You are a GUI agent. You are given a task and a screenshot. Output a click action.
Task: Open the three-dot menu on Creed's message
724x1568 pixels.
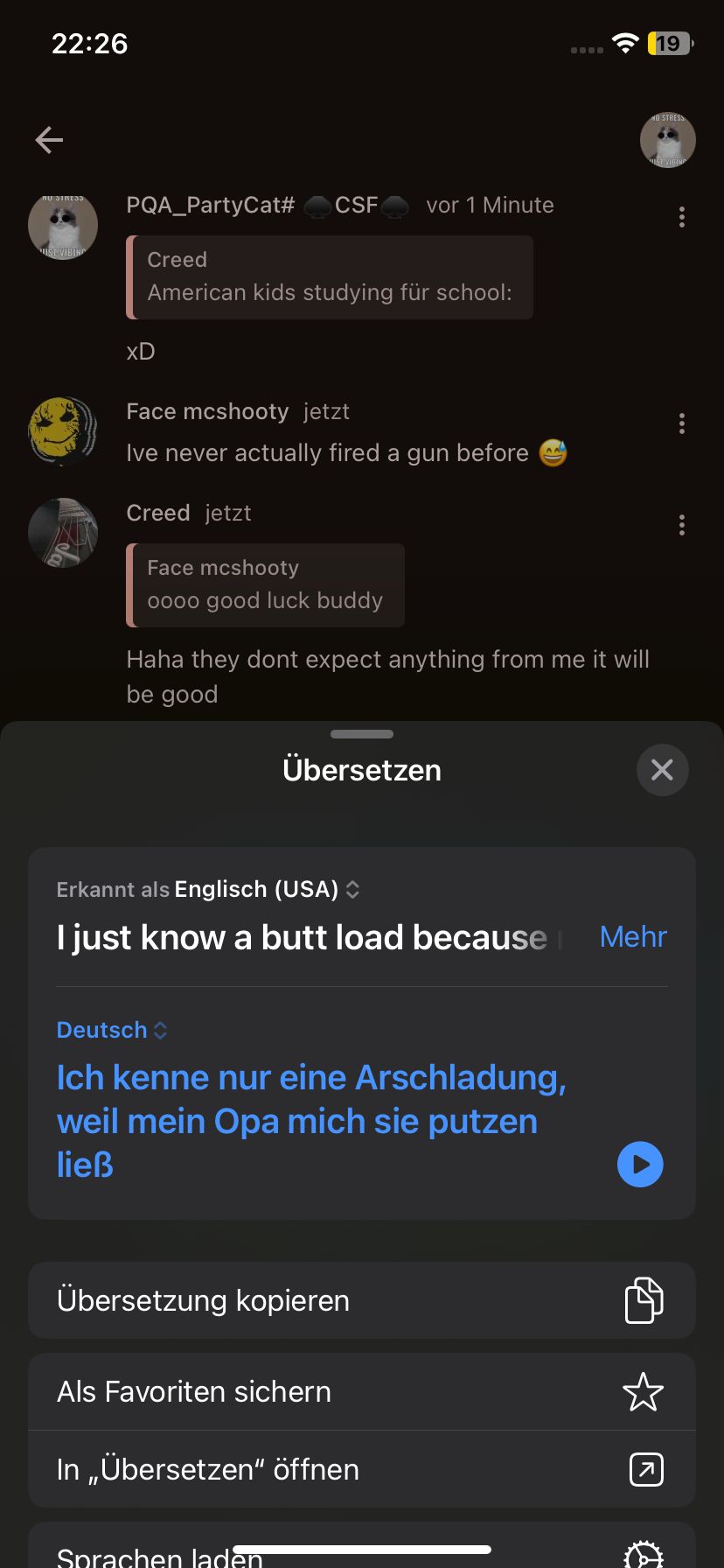[682, 526]
